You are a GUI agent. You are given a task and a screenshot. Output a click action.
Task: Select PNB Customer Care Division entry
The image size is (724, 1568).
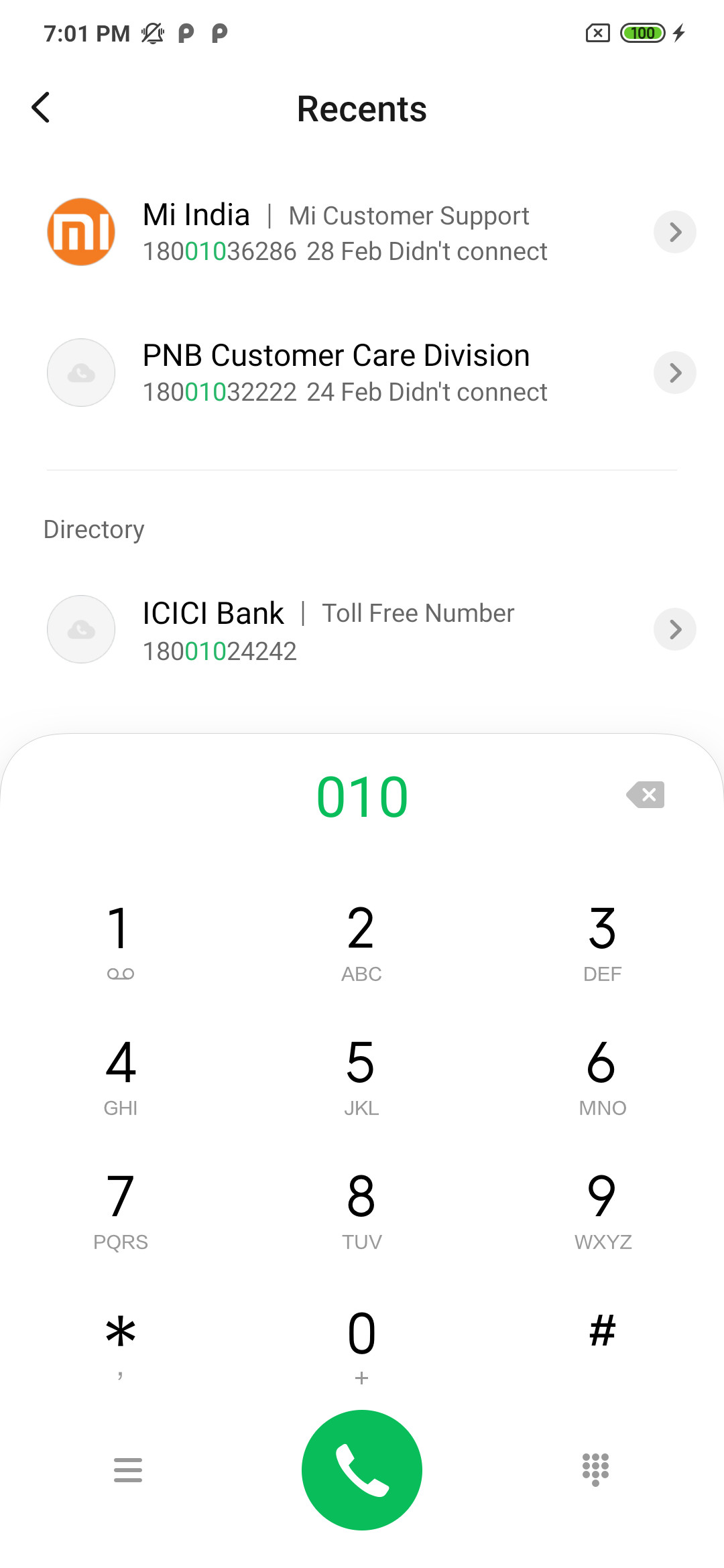(x=362, y=373)
